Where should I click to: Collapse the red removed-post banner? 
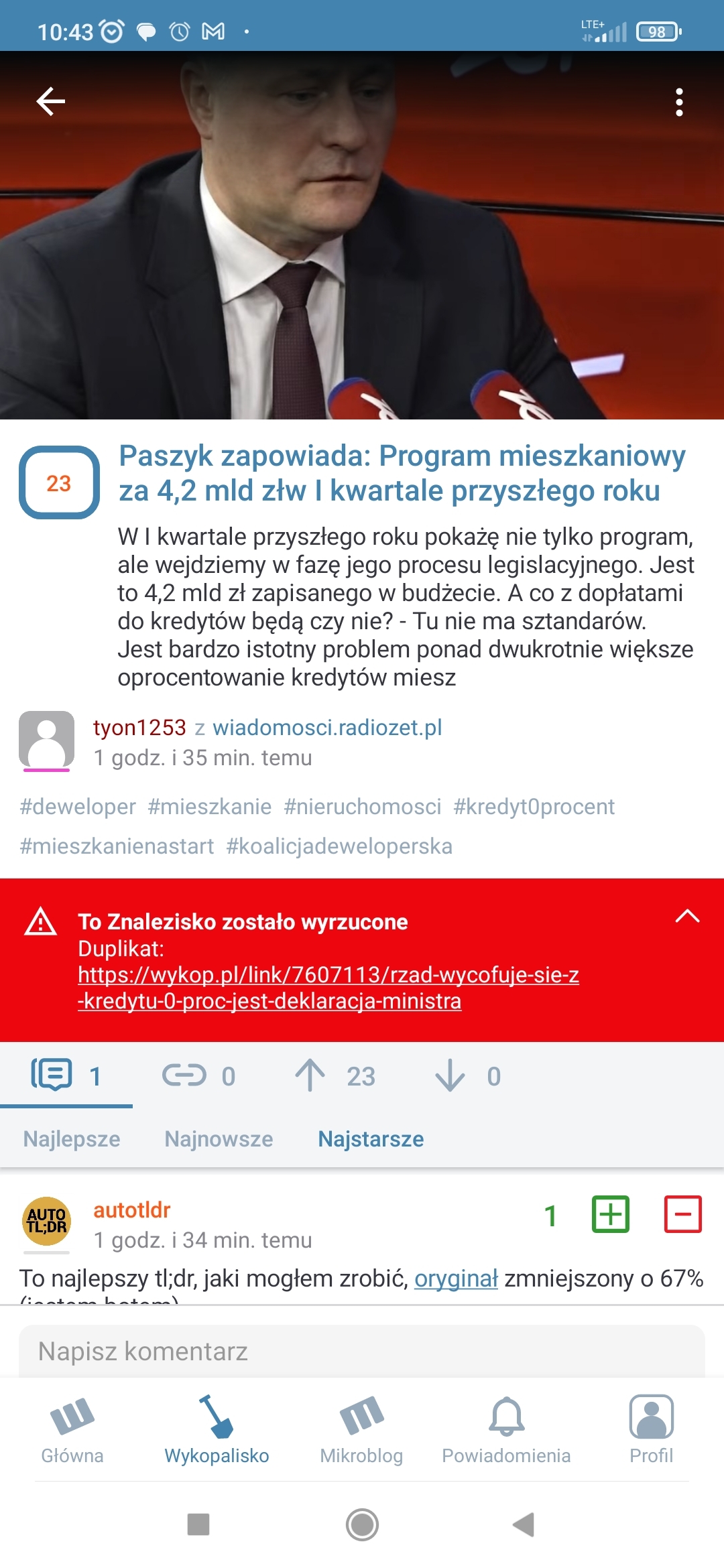(687, 916)
